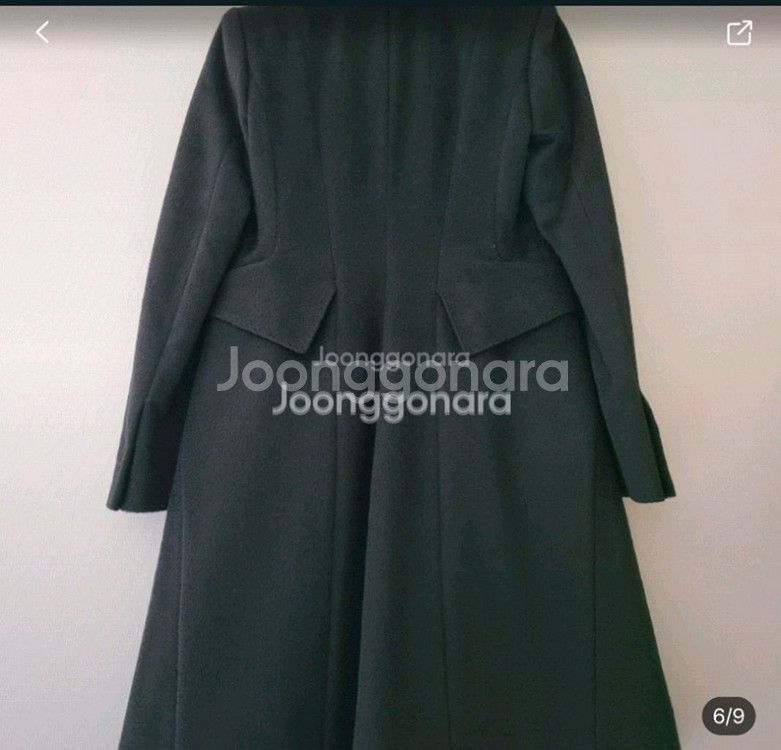
Task: Go back using the top-left arrow
Action: coord(42,32)
